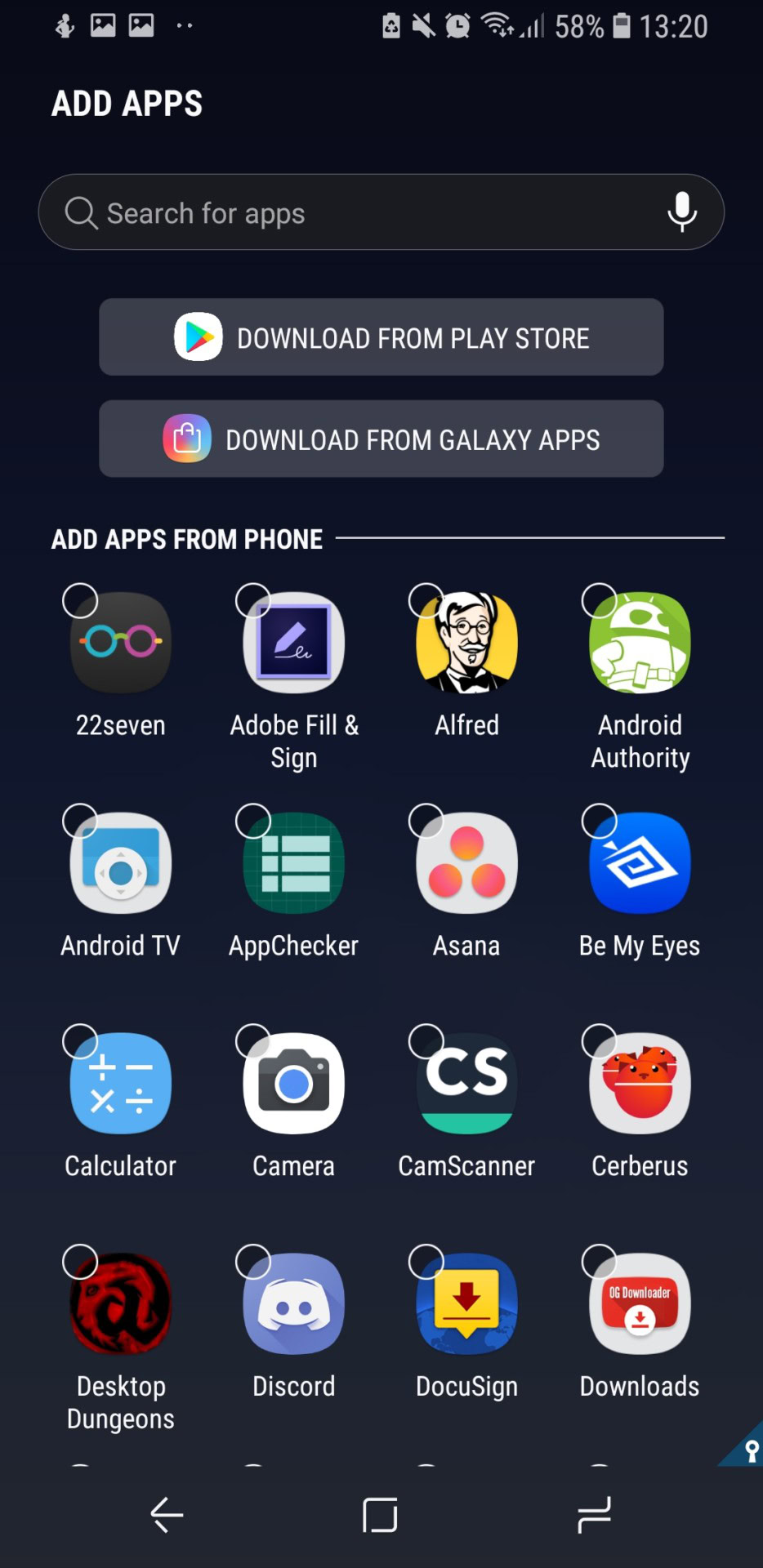Choose the DocuSign app
Screen dimensions: 763x1568
click(466, 1305)
